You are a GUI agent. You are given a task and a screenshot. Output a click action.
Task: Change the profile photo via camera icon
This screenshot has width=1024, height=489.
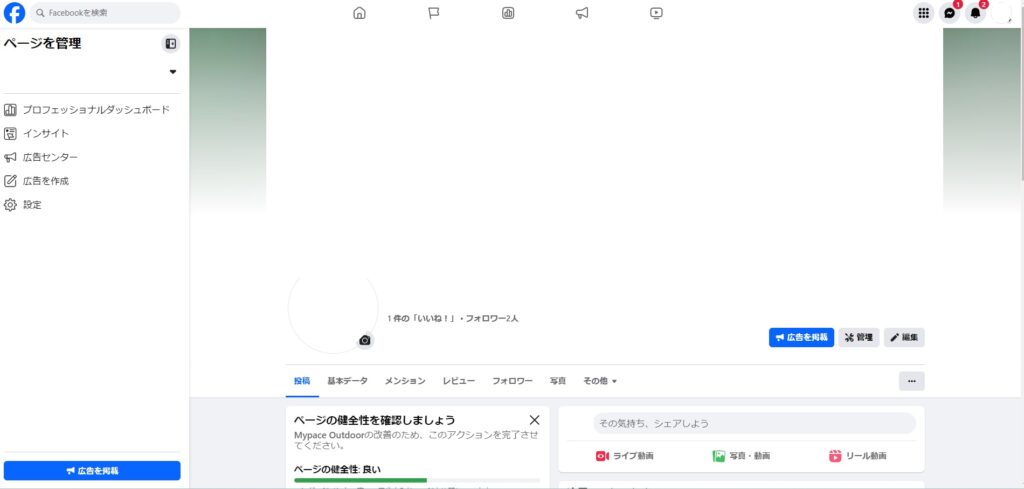[365, 341]
